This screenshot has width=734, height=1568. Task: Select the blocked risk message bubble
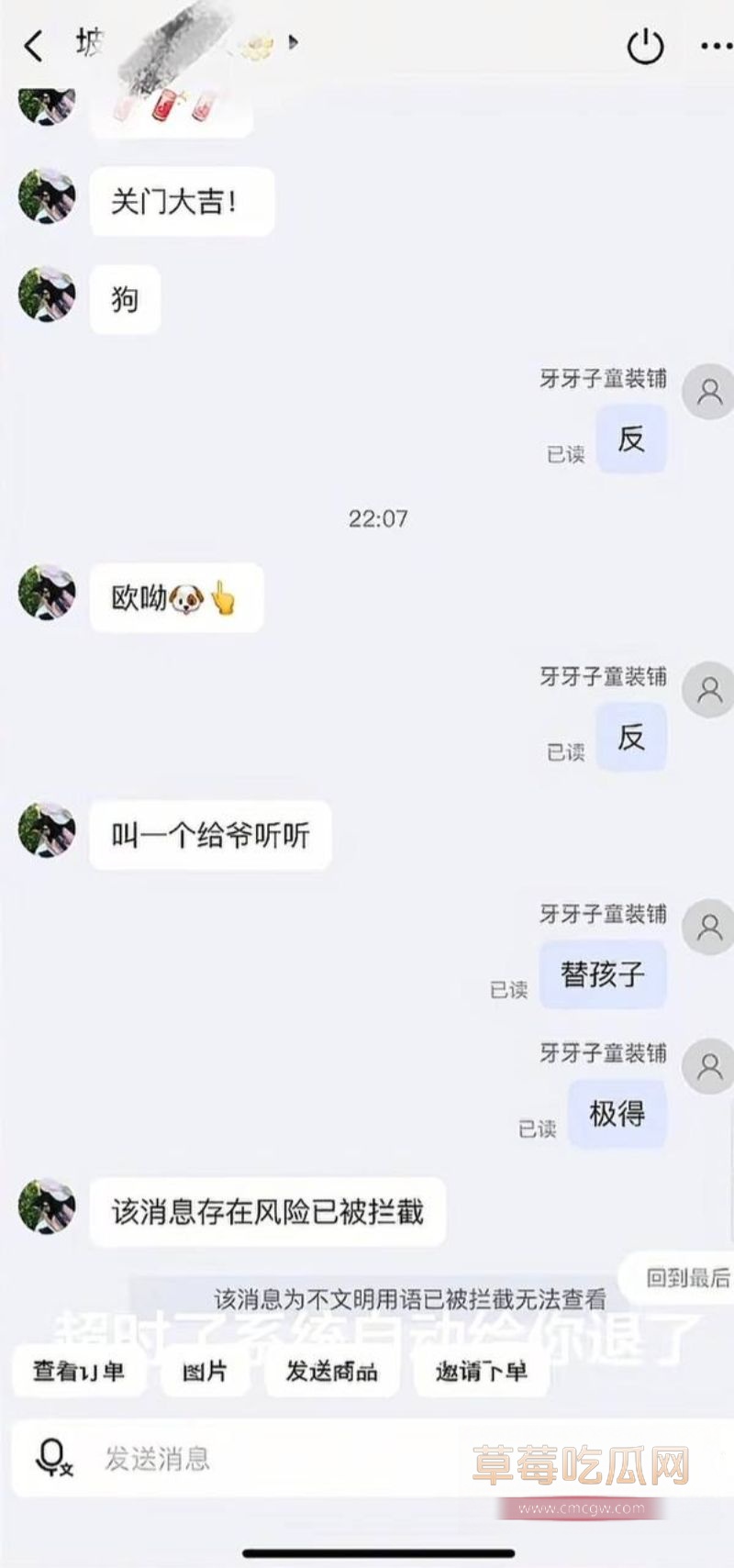pos(267,1210)
